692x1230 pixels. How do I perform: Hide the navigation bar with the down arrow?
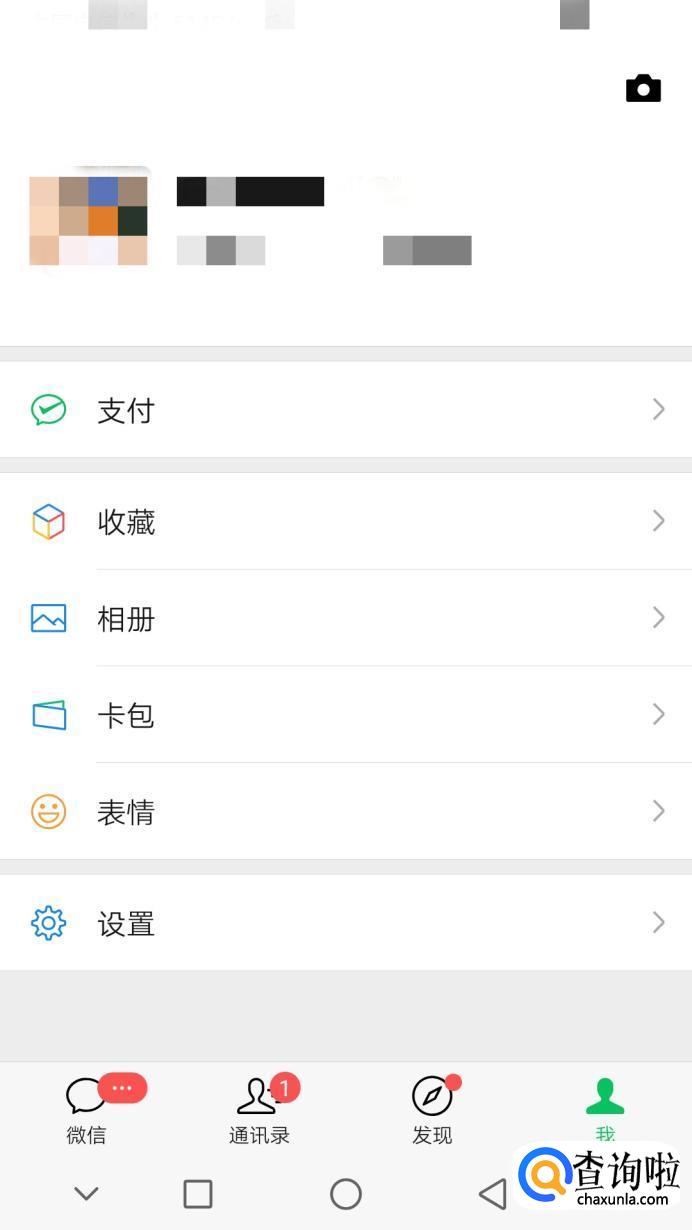pyautogui.click(x=87, y=1193)
